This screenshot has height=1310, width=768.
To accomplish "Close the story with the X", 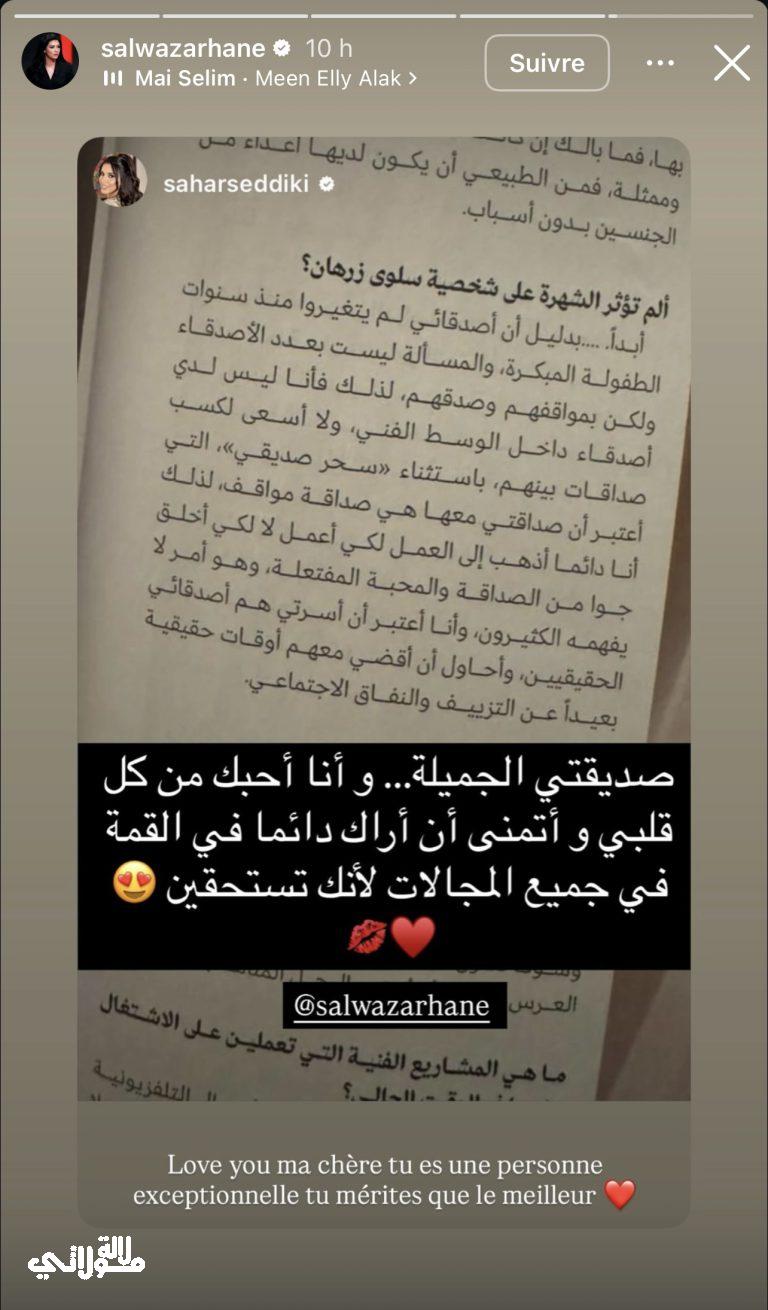I will [x=731, y=63].
